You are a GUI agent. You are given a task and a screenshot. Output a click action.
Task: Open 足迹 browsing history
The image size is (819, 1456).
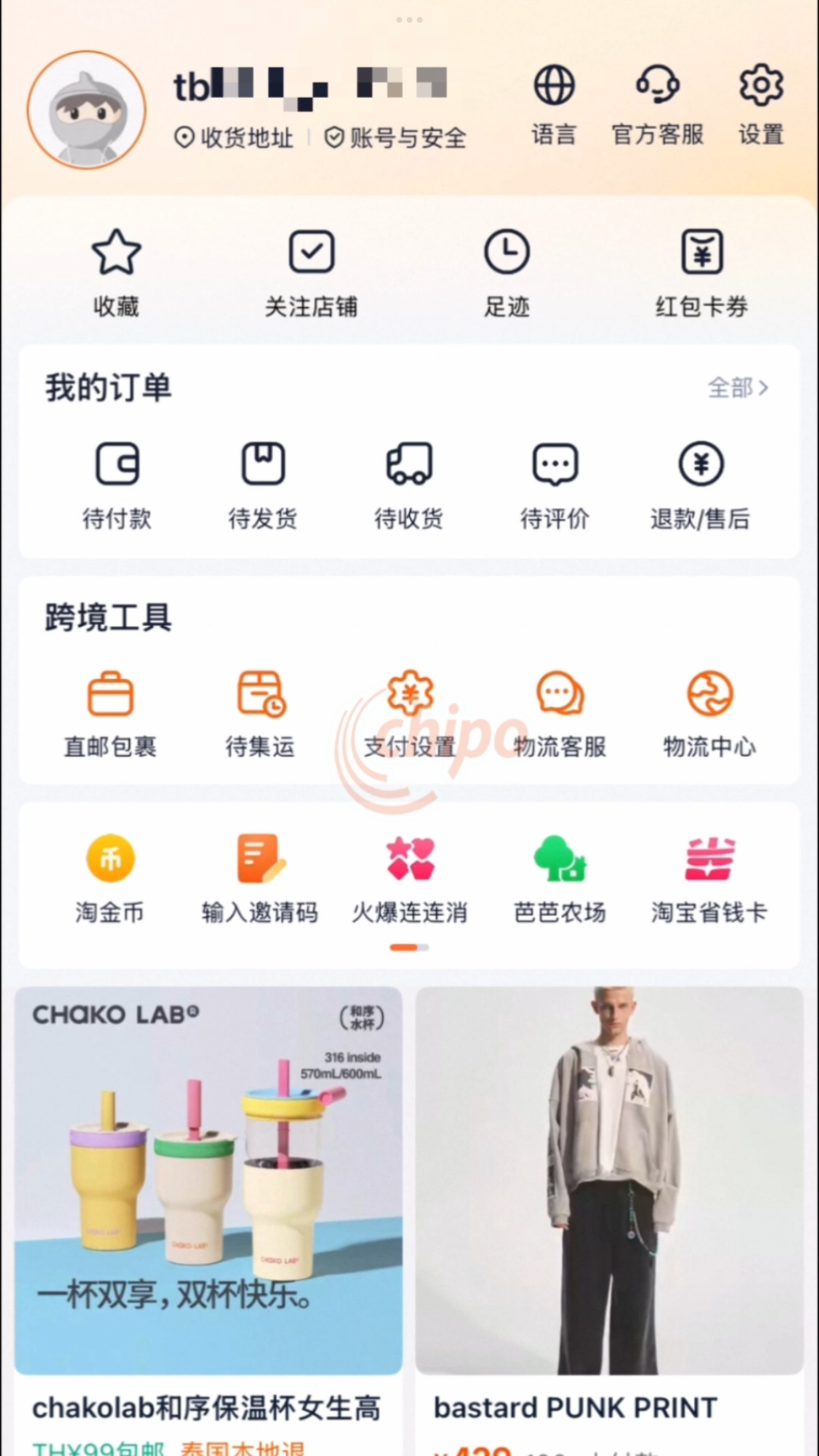pyautogui.click(x=507, y=273)
